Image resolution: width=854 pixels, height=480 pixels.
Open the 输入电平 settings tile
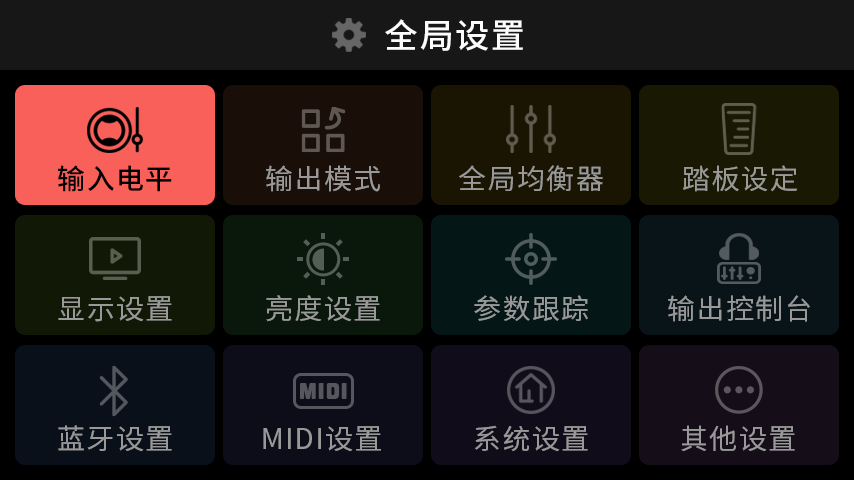(115, 145)
